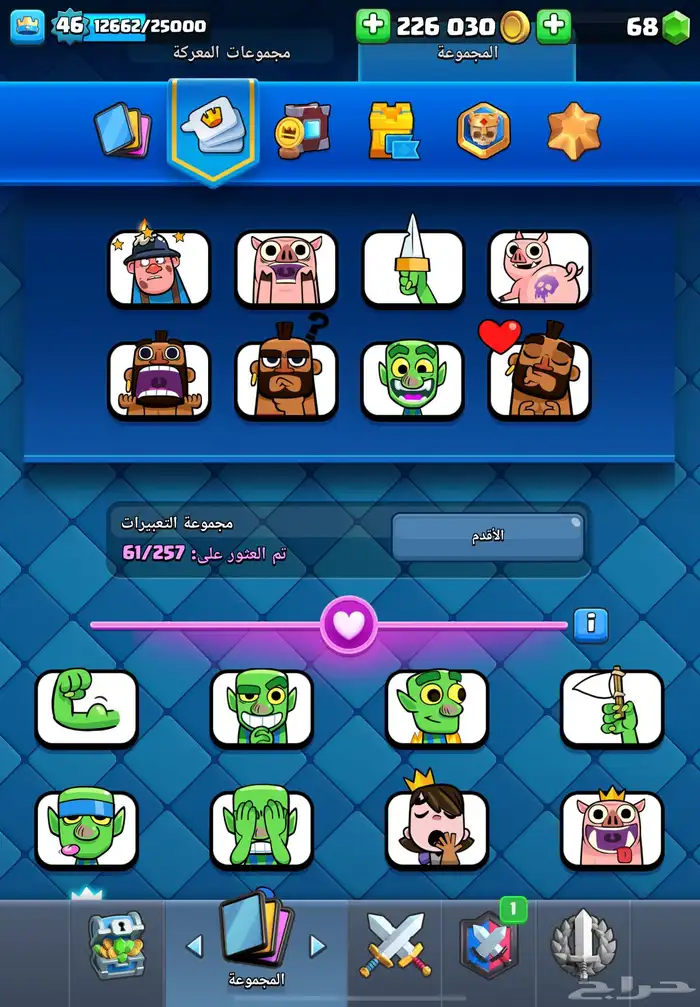The height and width of the screenshot is (1007, 700).
Task: Select the flexing green arm emote
Action: click(x=86, y=708)
